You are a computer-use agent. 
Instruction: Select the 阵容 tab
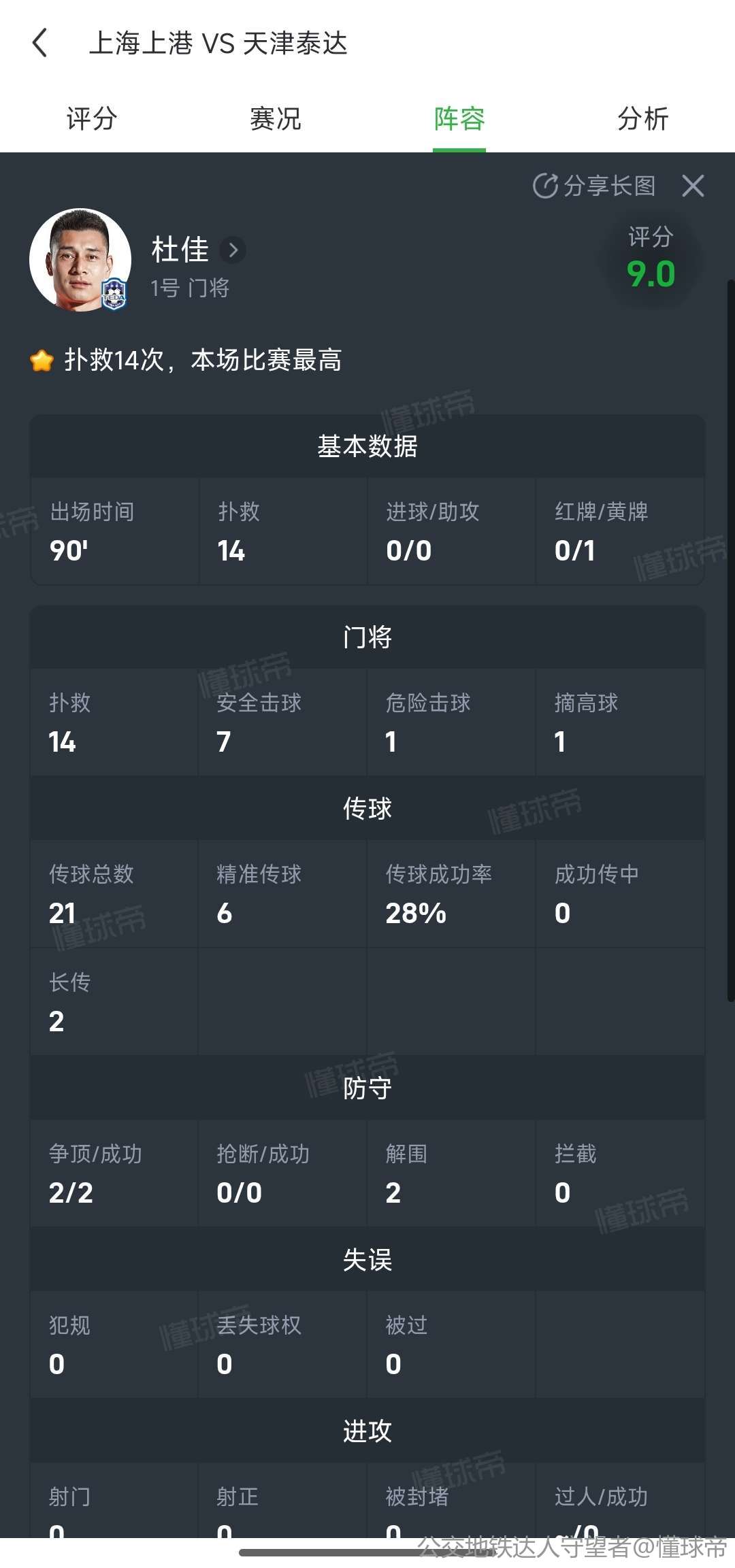459,119
